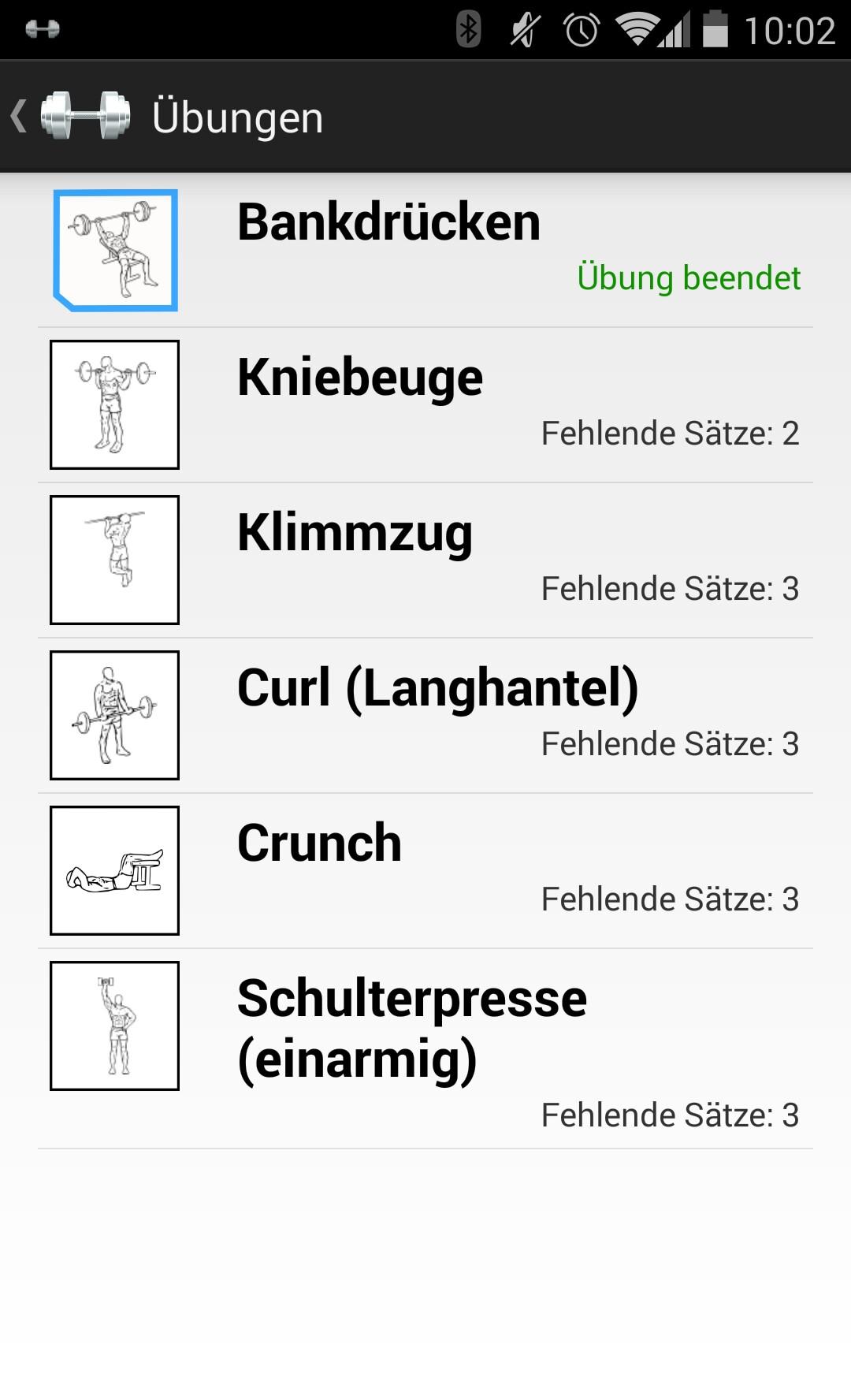Open the Bankdrücken exercise
Viewport: 851px width, 1400px height.
pos(425,249)
